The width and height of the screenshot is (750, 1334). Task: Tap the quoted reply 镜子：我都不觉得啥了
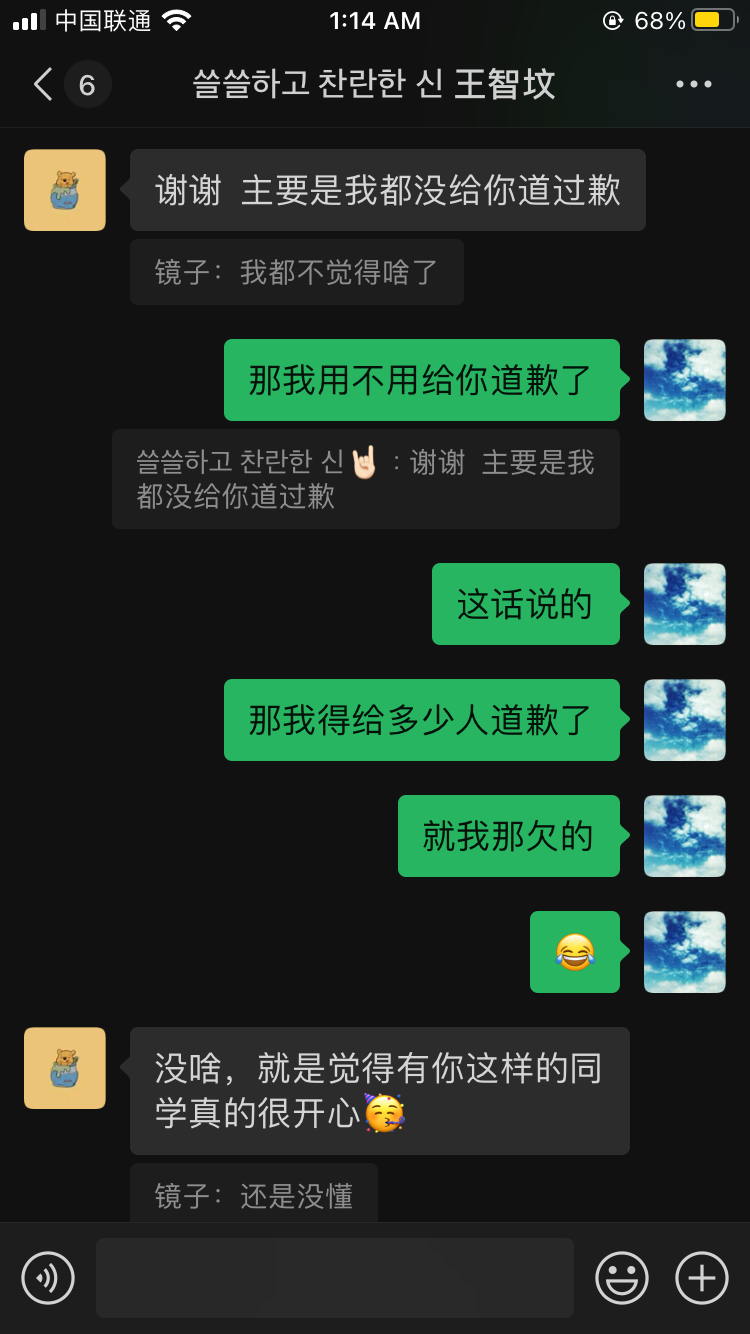pyautogui.click(x=296, y=272)
